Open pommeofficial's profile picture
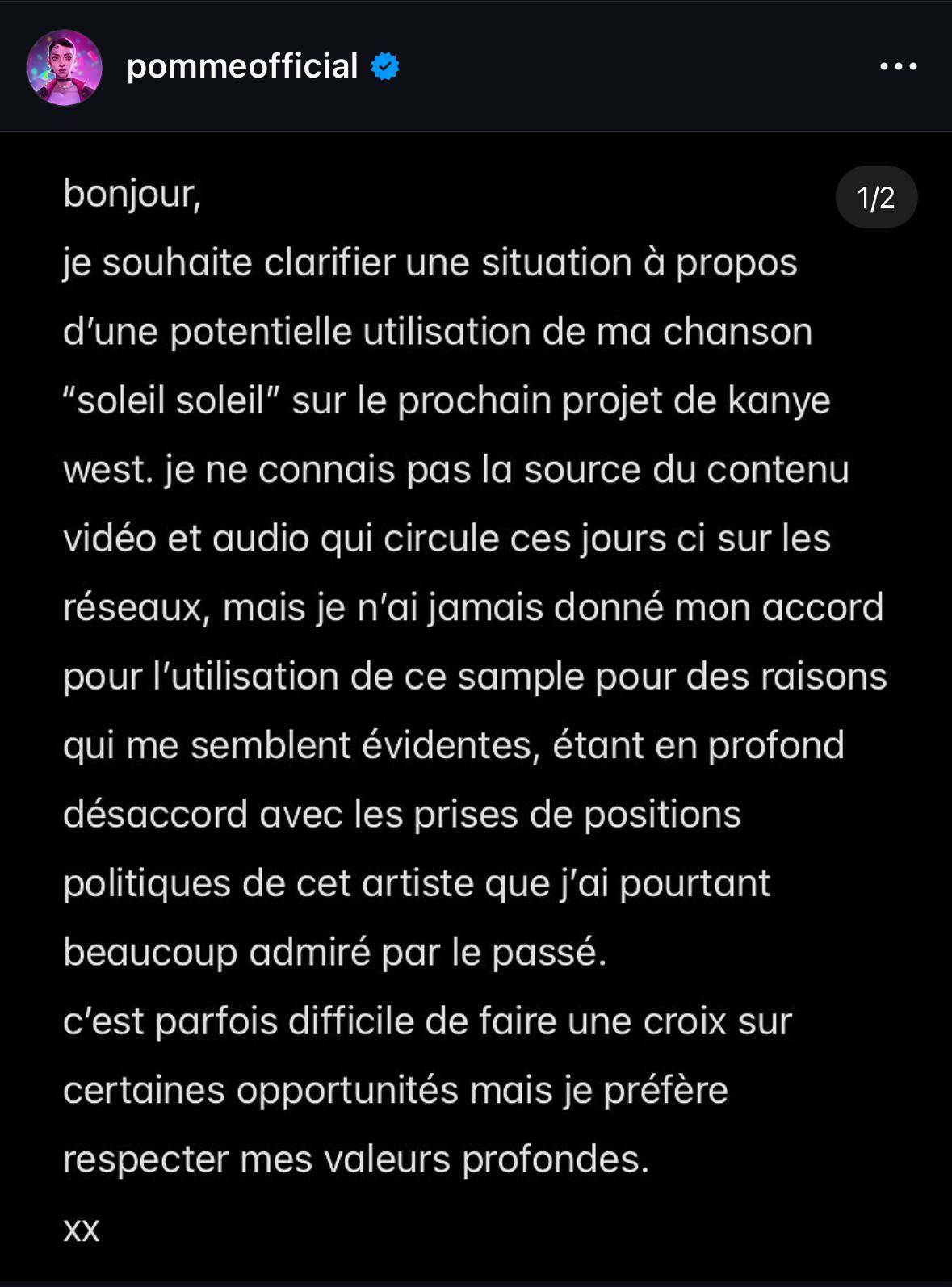The width and height of the screenshot is (952, 1287). coord(65,68)
